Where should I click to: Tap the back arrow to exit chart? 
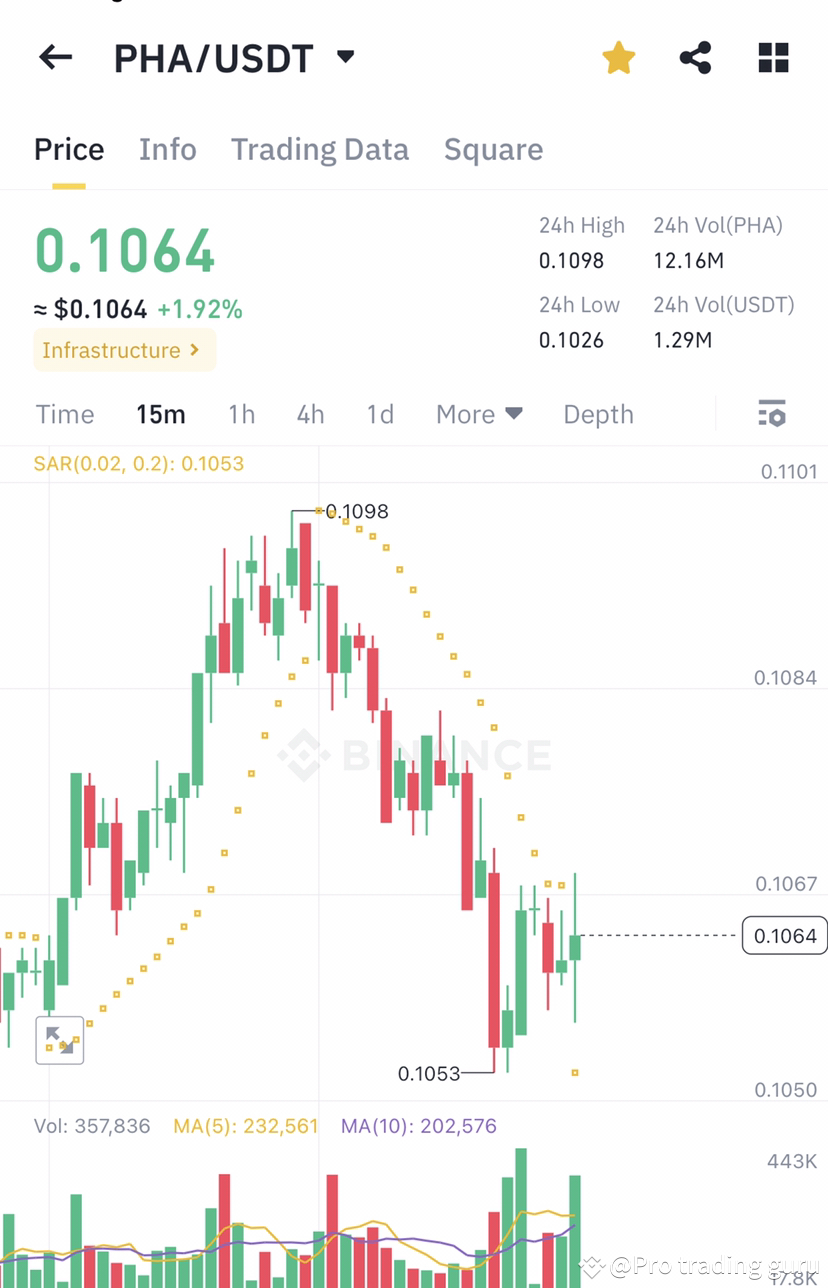pyautogui.click(x=55, y=57)
